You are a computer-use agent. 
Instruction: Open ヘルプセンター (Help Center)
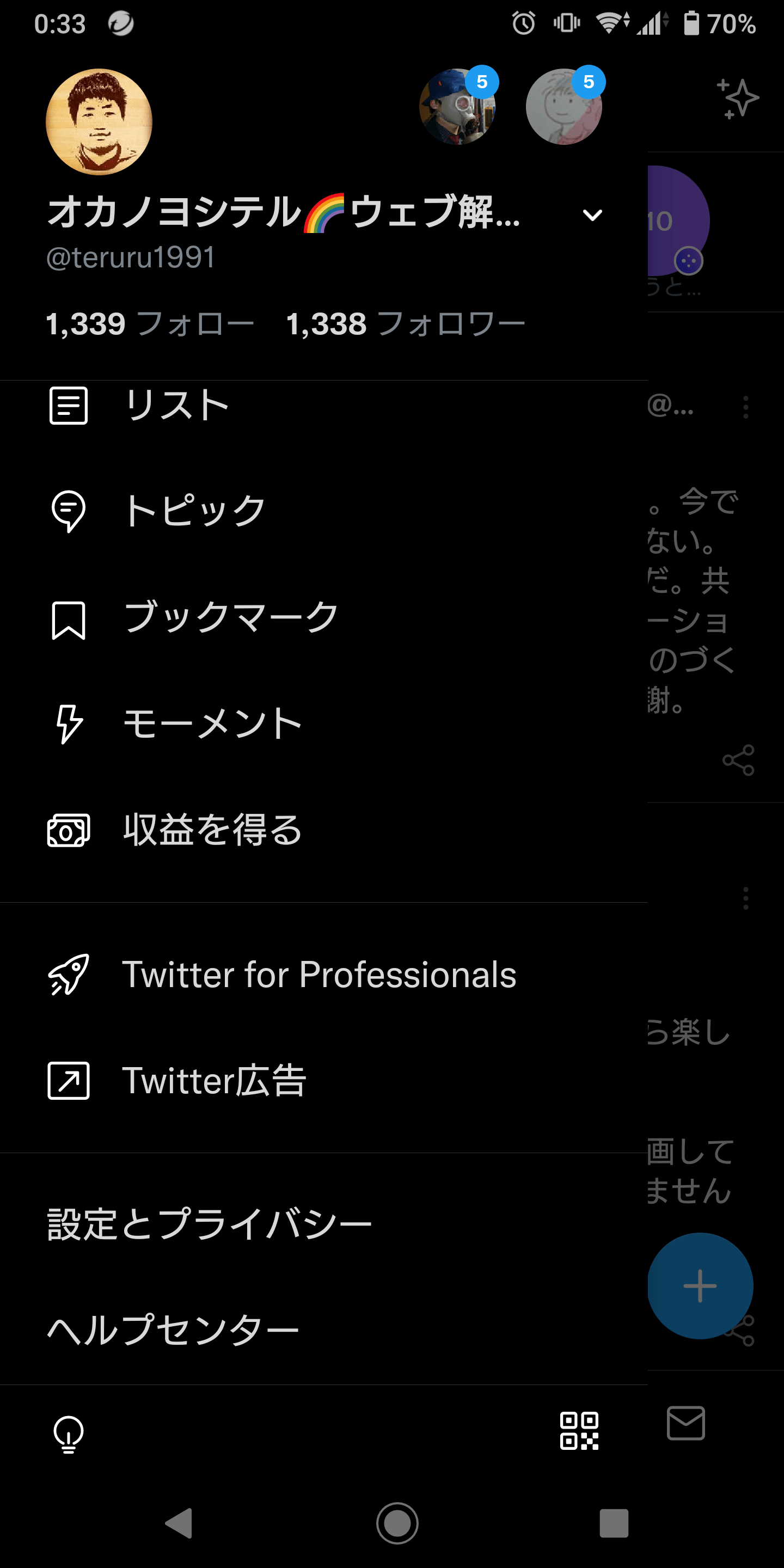(x=173, y=1330)
